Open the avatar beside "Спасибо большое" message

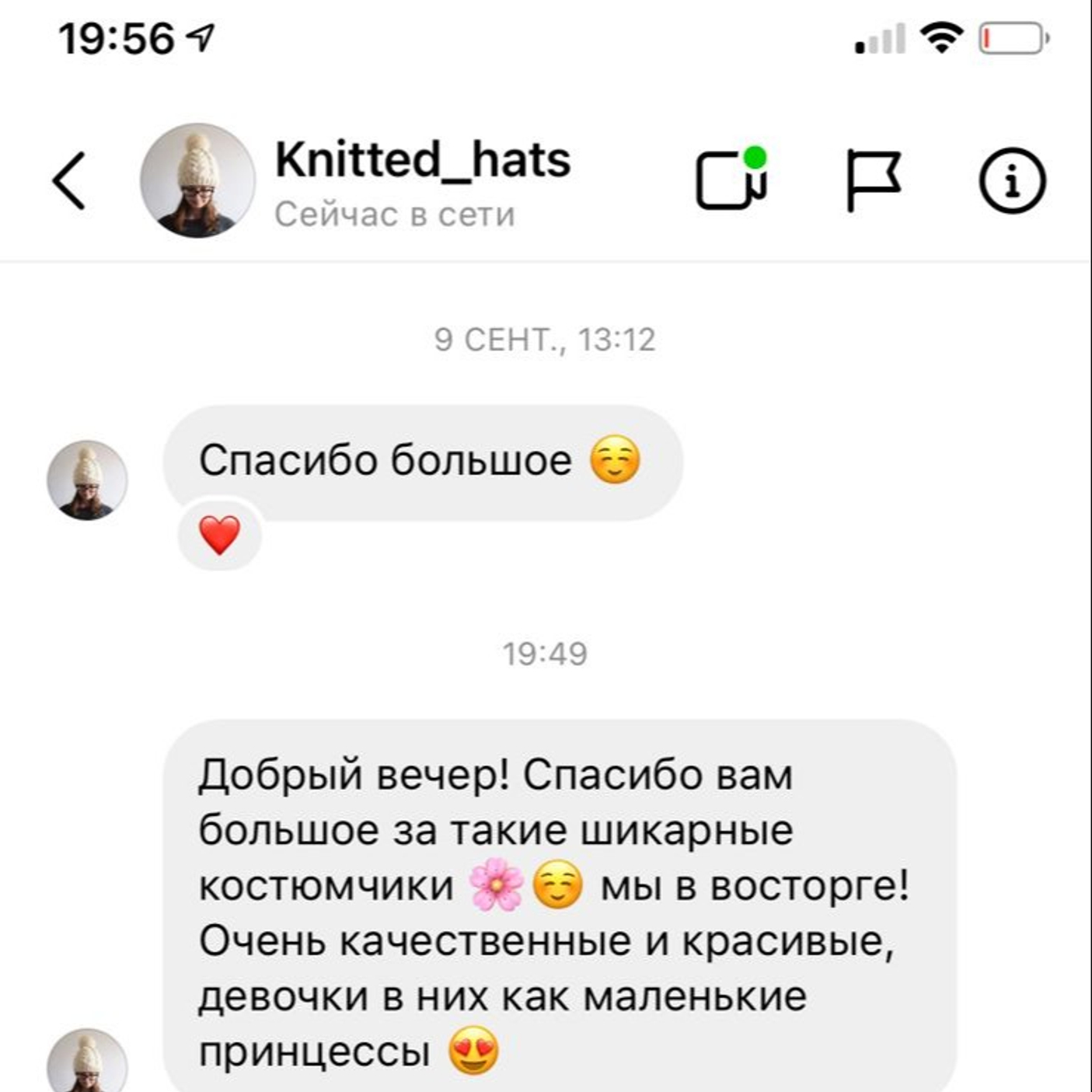pos(87,480)
